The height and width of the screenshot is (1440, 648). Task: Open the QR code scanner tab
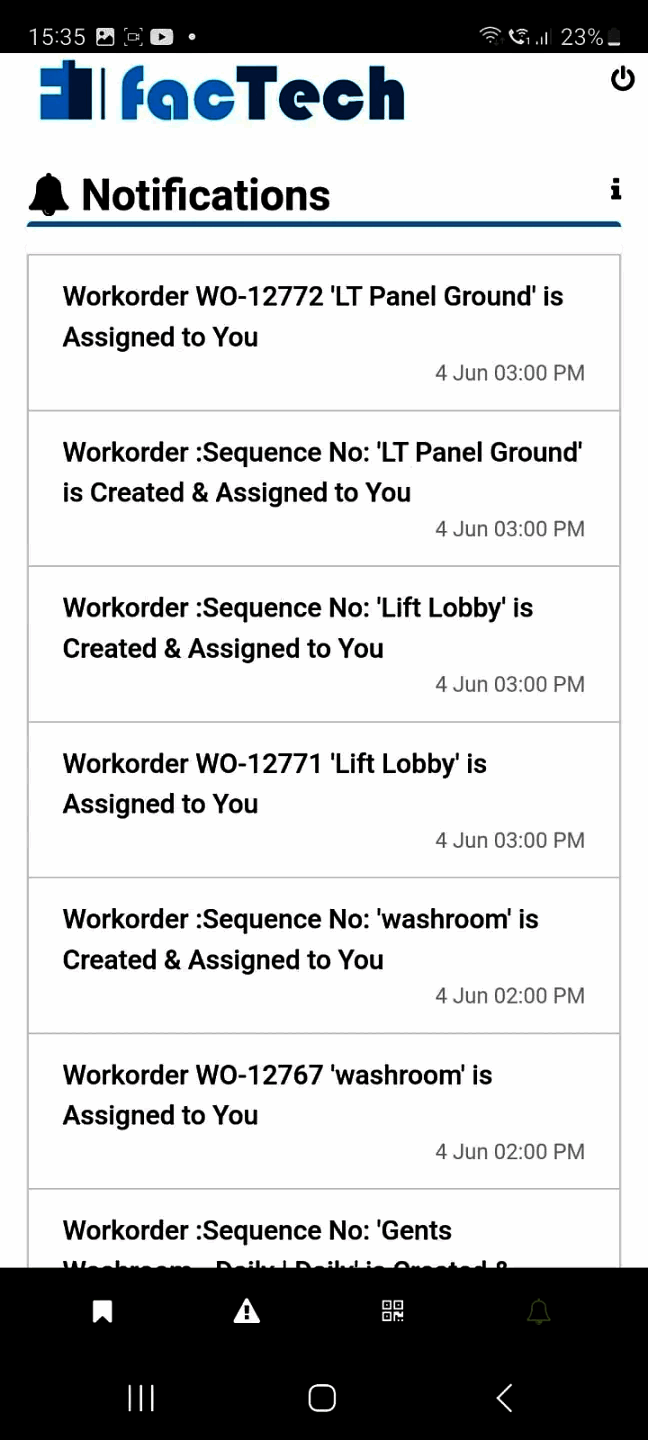(393, 1311)
